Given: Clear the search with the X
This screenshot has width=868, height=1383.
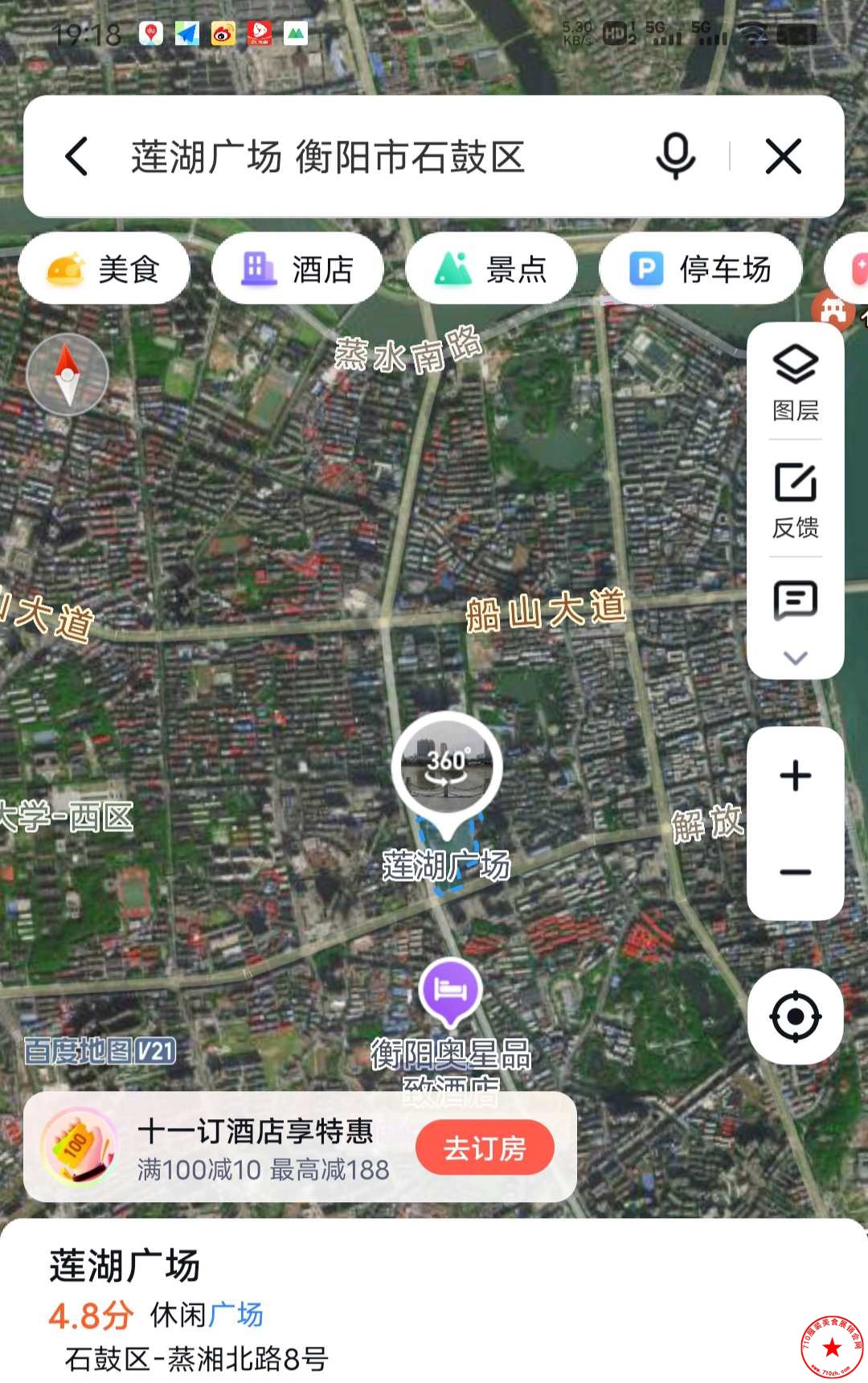Looking at the screenshot, I should (783, 156).
